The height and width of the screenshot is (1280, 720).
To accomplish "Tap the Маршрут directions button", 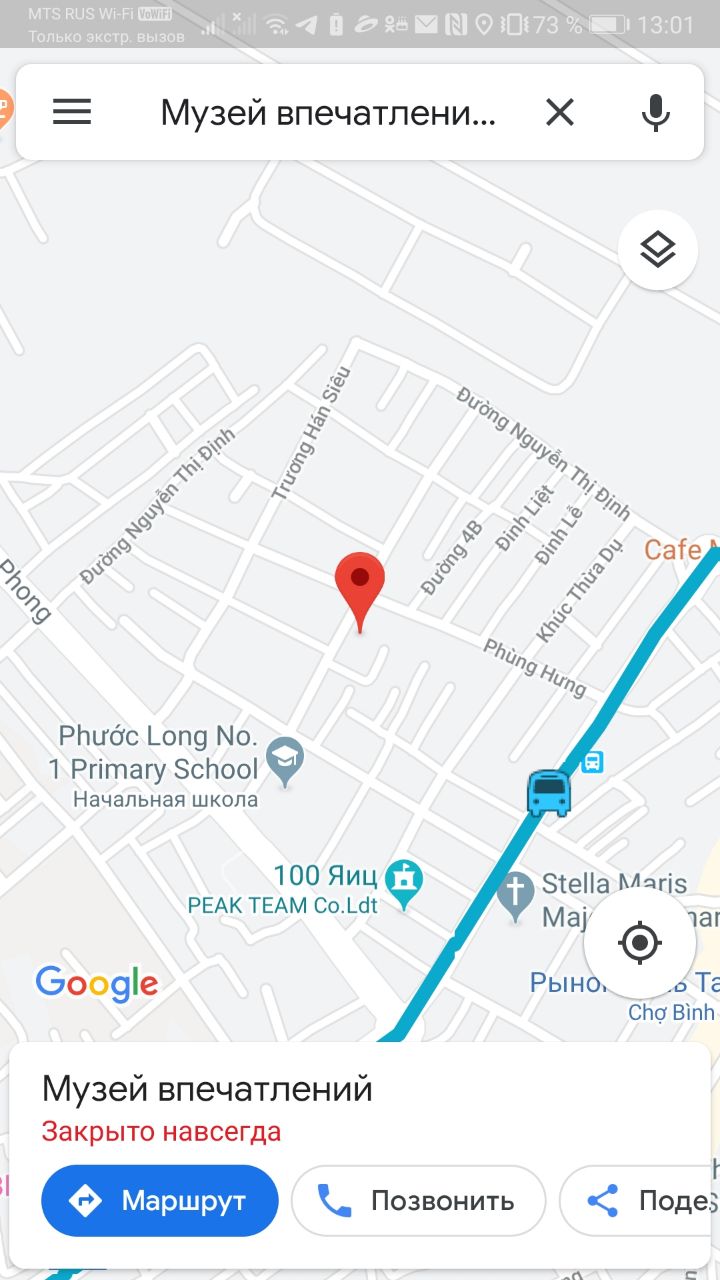I will tap(160, 1200).
